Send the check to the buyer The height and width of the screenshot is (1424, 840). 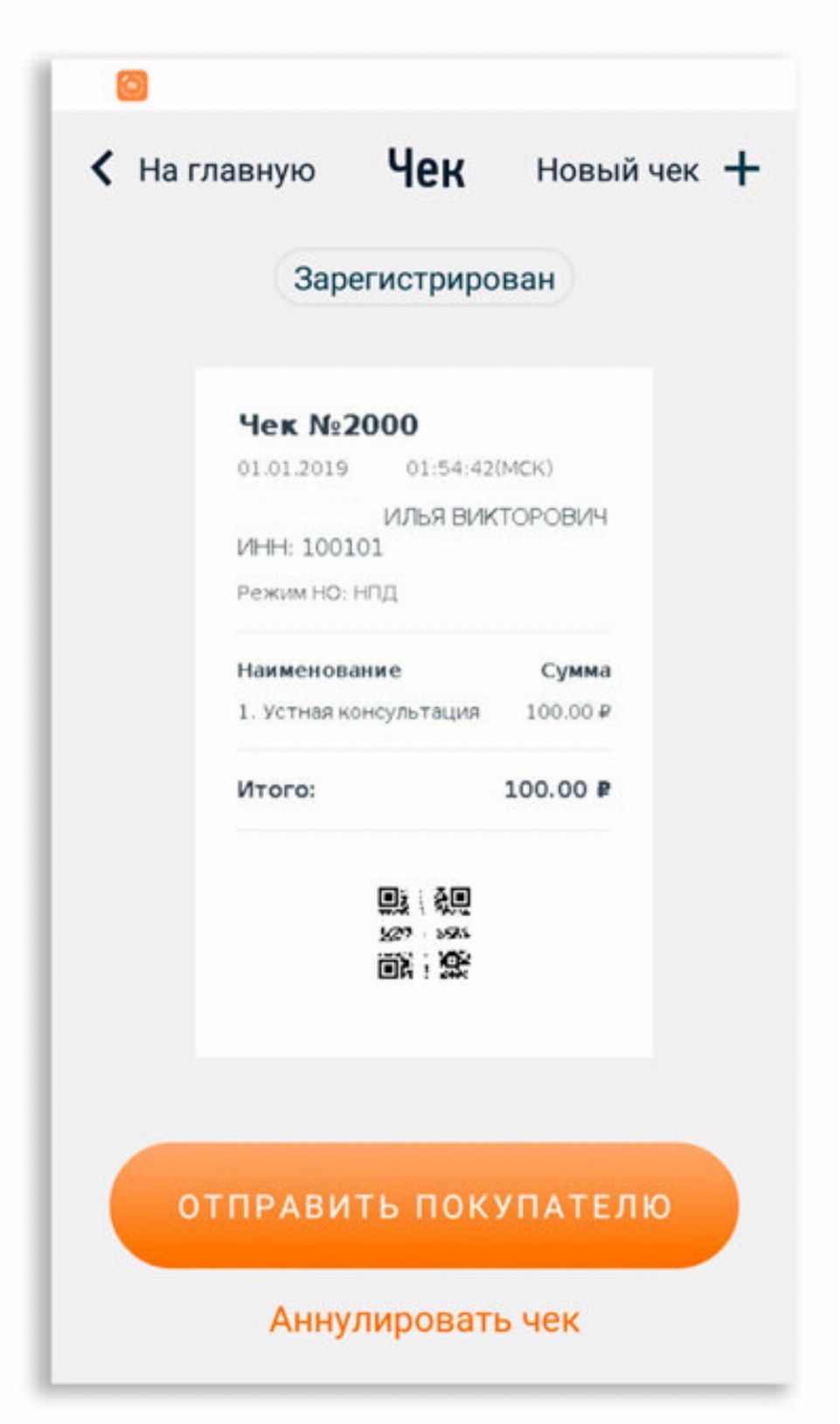click(x=424, y=1205)
